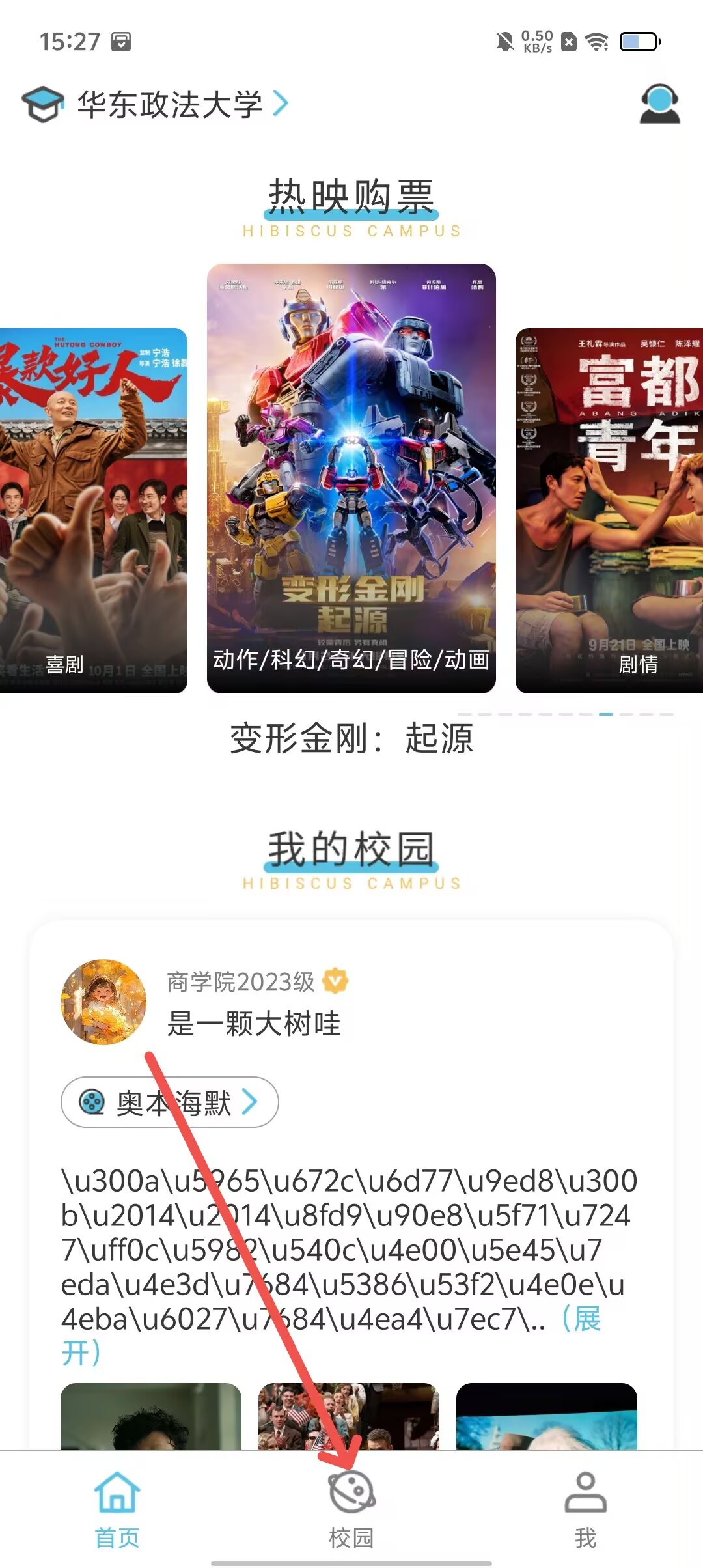Expand the post text with 展开
Image resolution: width=703 pixels, height=1568 pixels.
click(x=579, y=1320)
